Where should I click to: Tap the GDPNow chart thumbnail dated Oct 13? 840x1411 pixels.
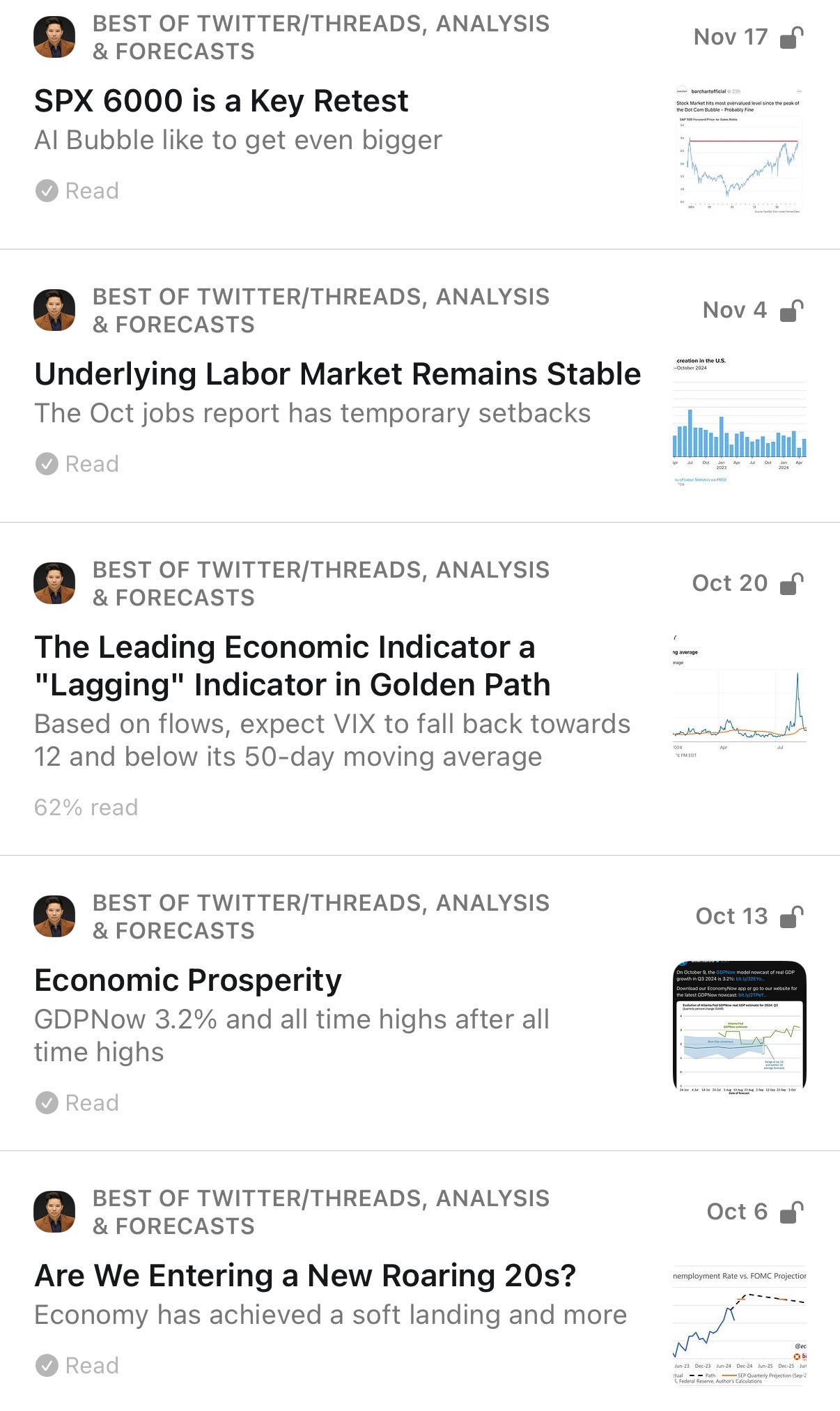pos(739,1026)
